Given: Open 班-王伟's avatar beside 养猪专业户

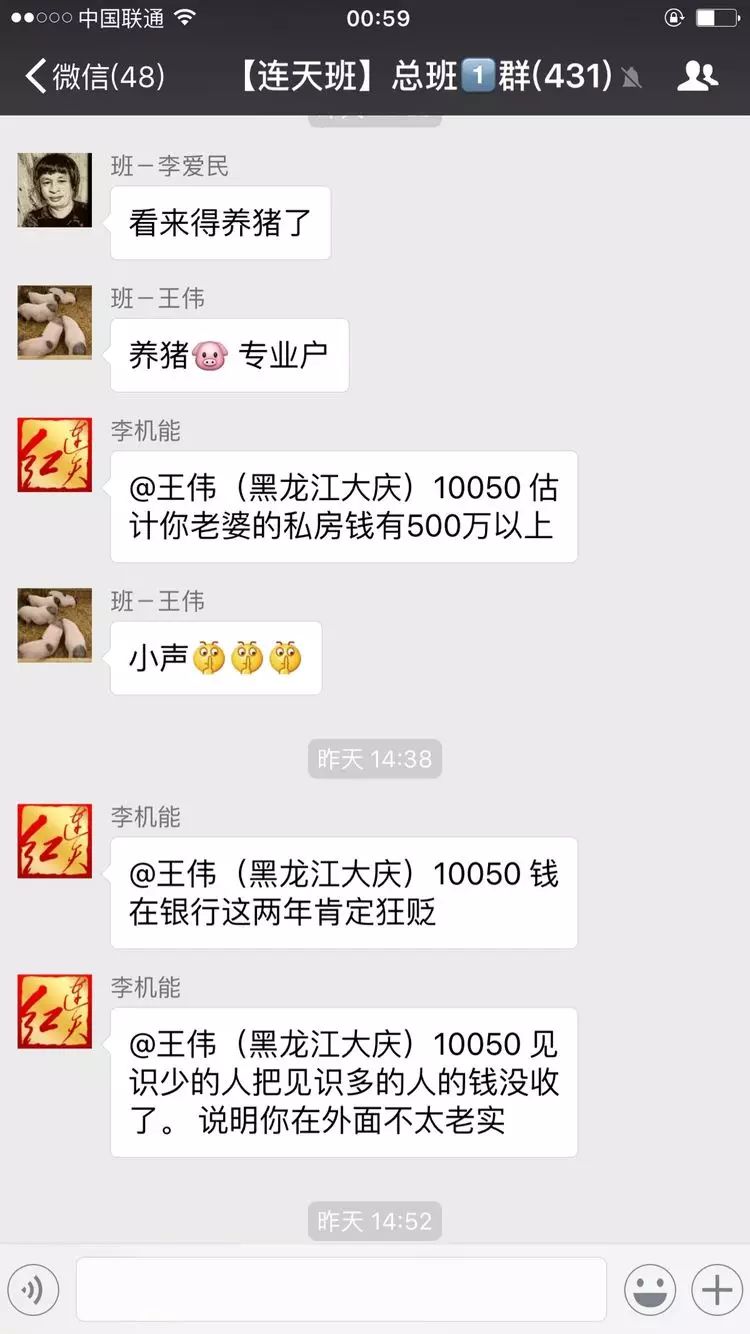Looking at the screenshot, I should (x=54, y=322).
